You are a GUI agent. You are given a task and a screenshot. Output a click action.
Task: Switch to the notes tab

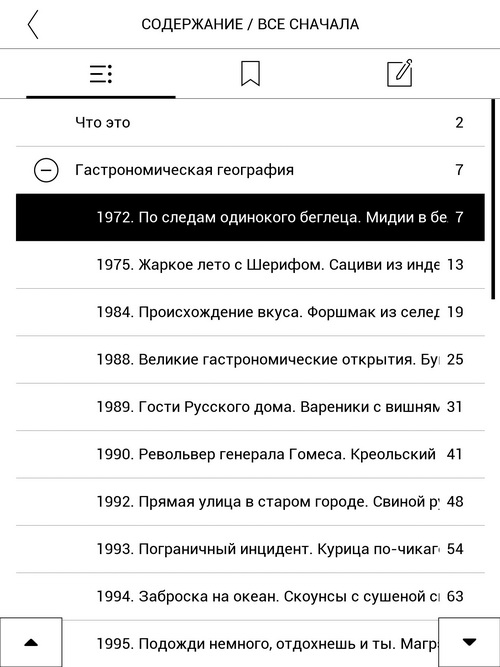tap(400, 74)
